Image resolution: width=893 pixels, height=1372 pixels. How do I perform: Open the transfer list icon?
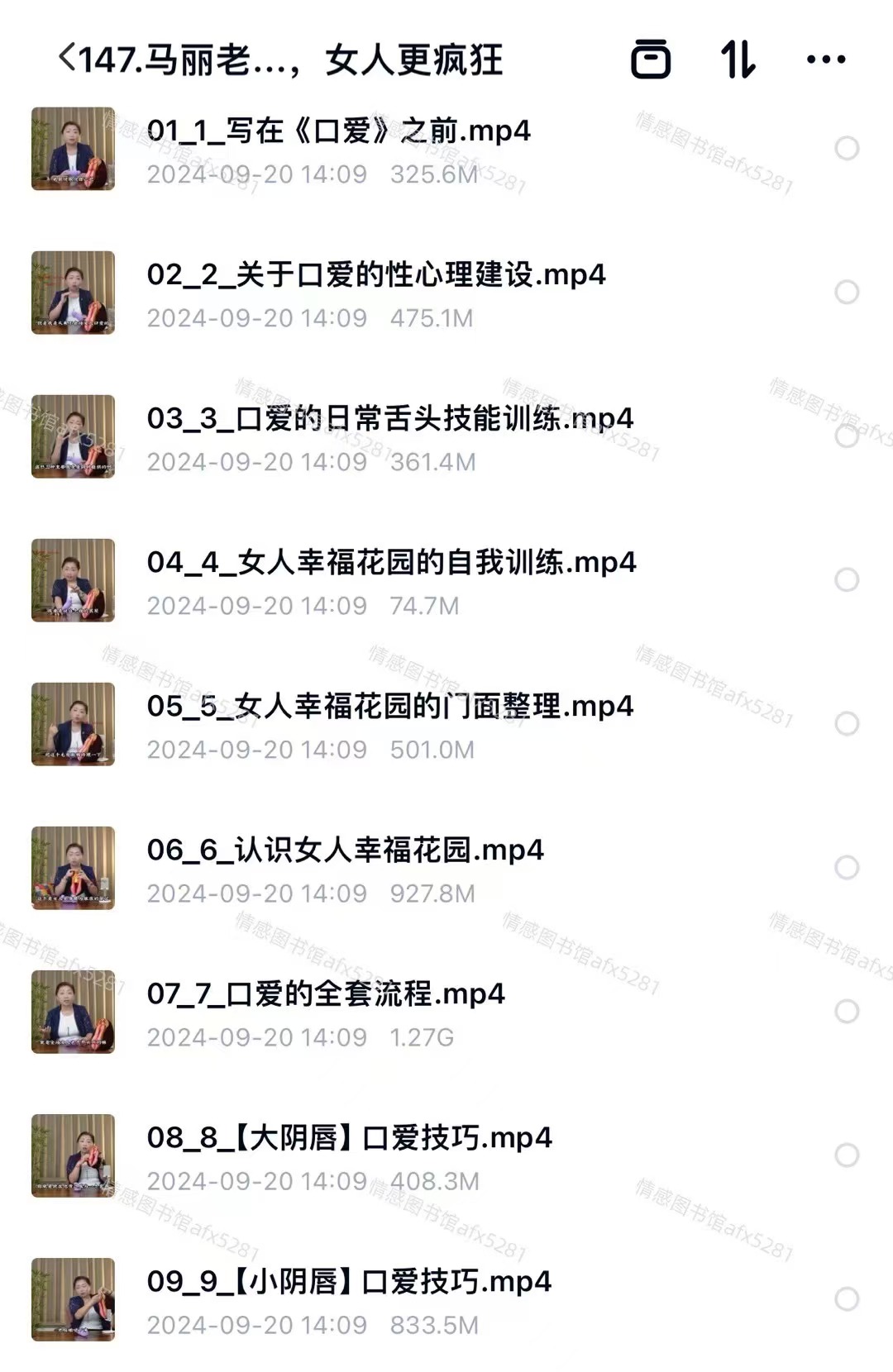(x=651, y=60)
